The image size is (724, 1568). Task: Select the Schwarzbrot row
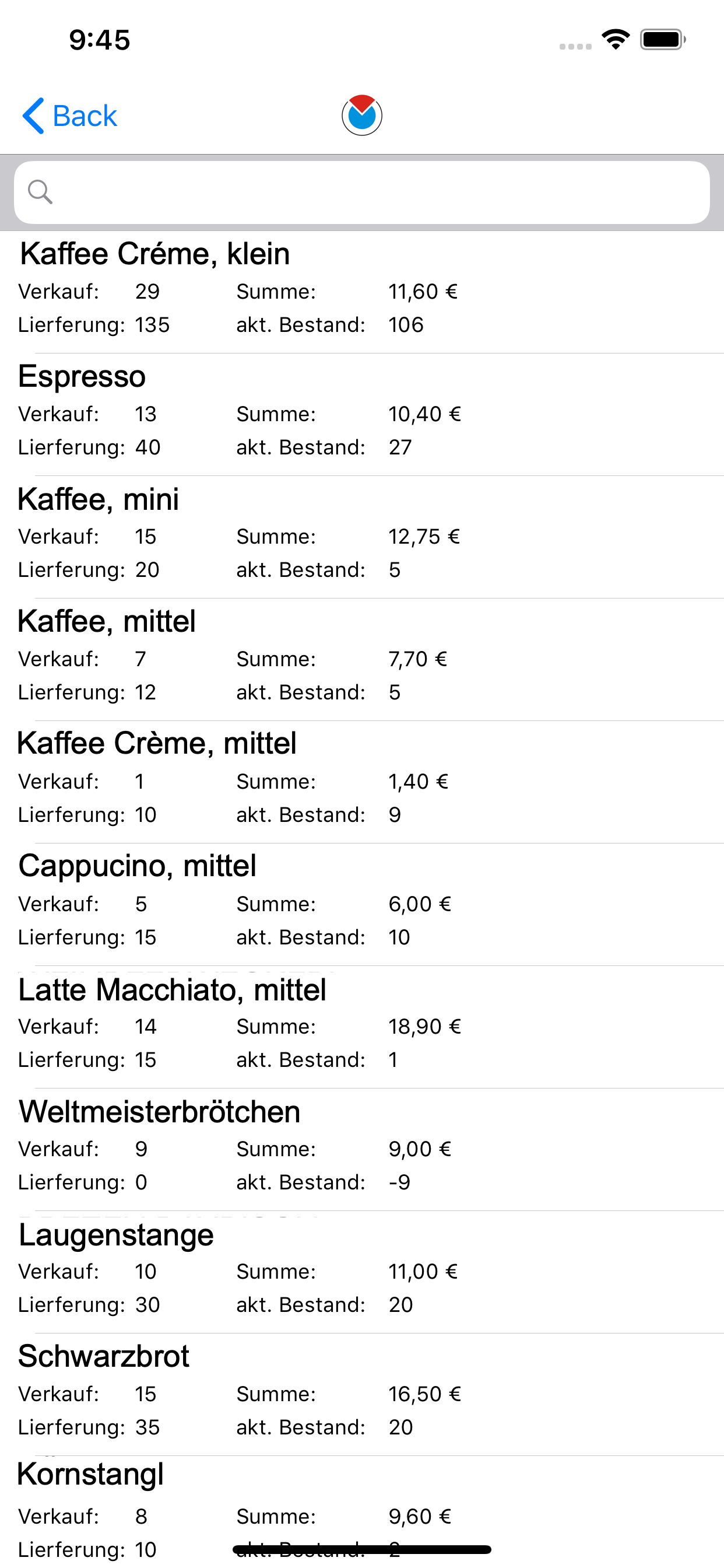pyautogui.click(x=362, y=1394)
